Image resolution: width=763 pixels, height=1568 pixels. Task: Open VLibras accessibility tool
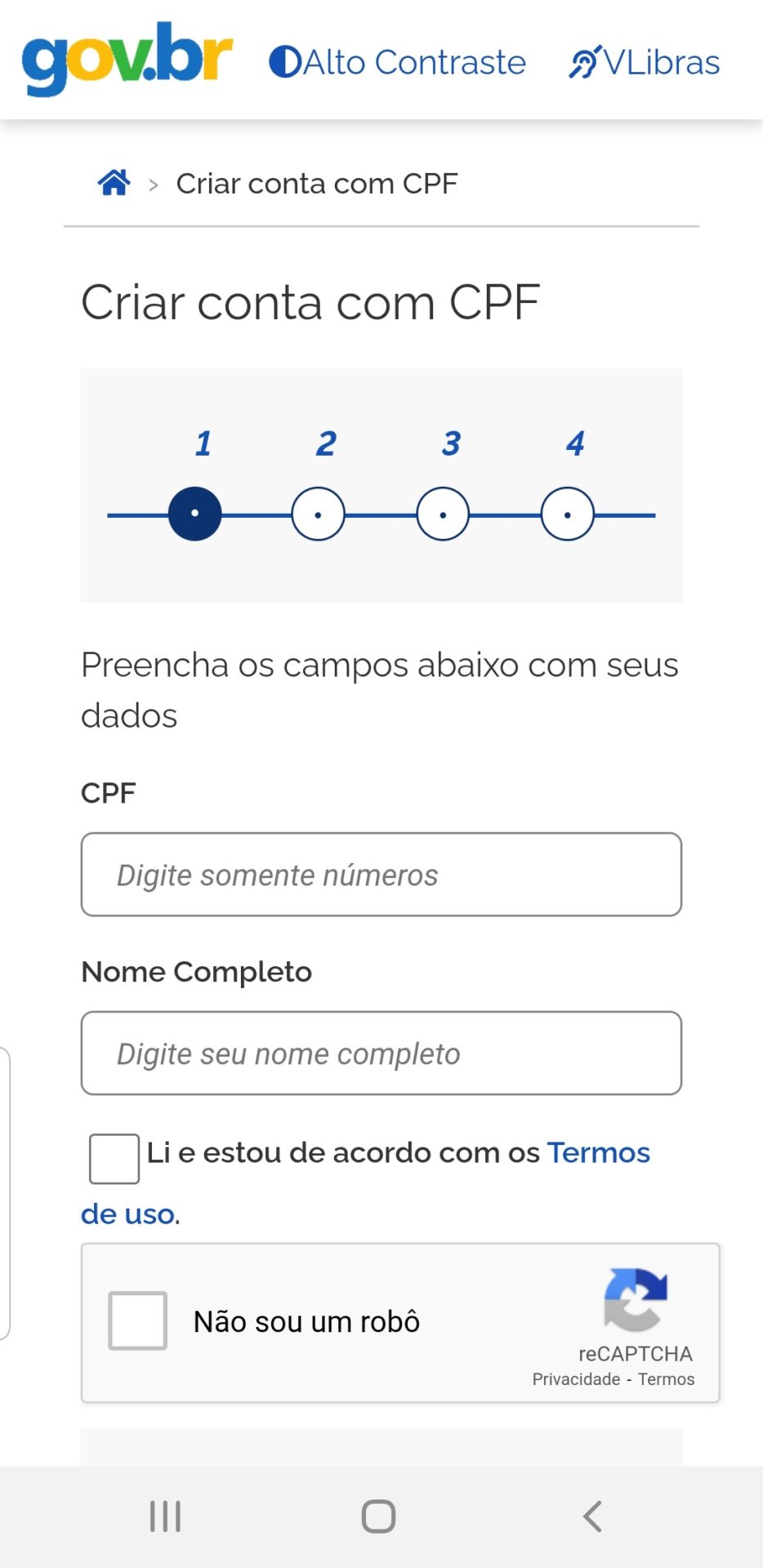tap(645, 62)
